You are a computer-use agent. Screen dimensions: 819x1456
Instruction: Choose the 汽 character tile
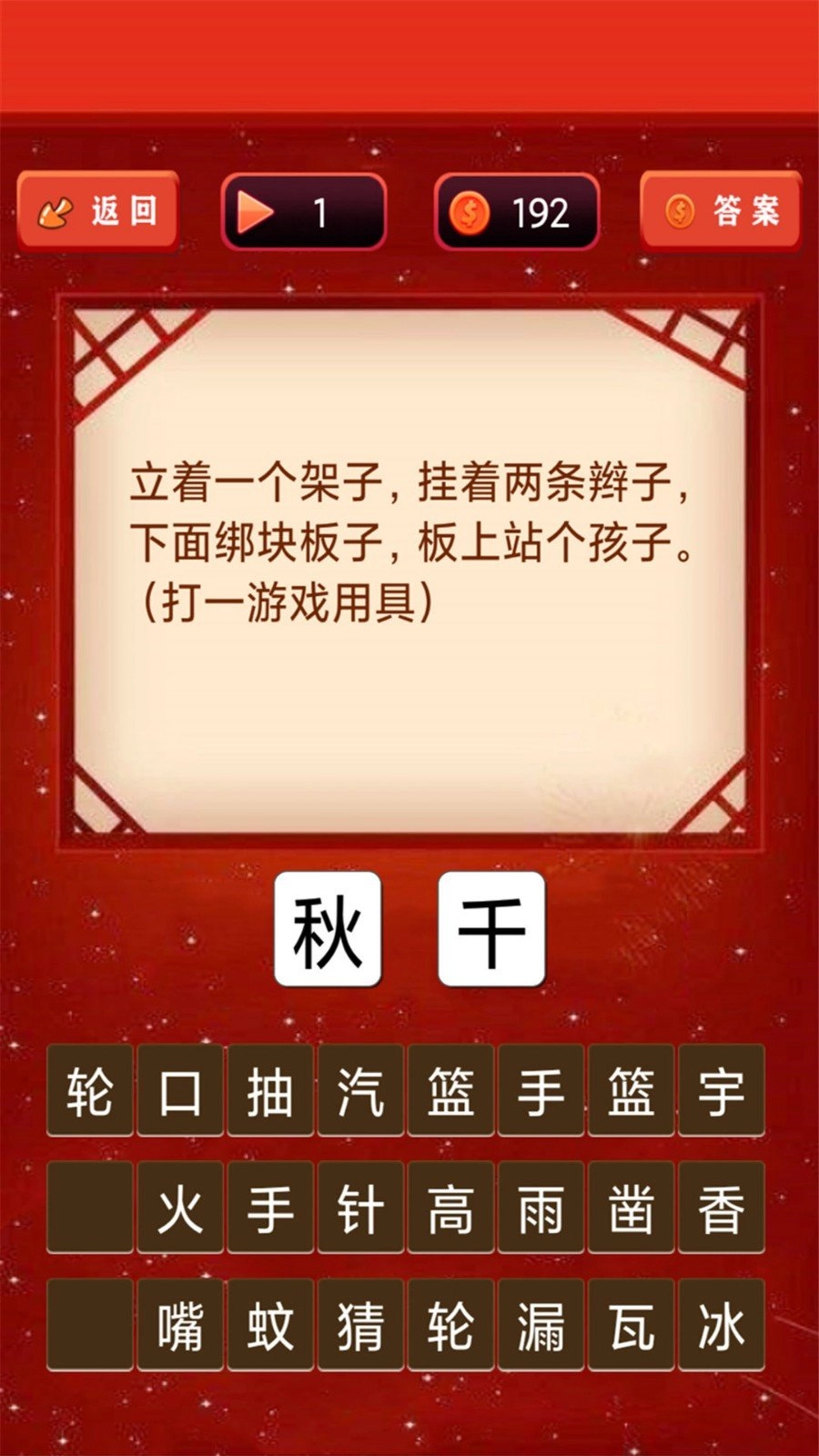click(x=360, y=1090)
